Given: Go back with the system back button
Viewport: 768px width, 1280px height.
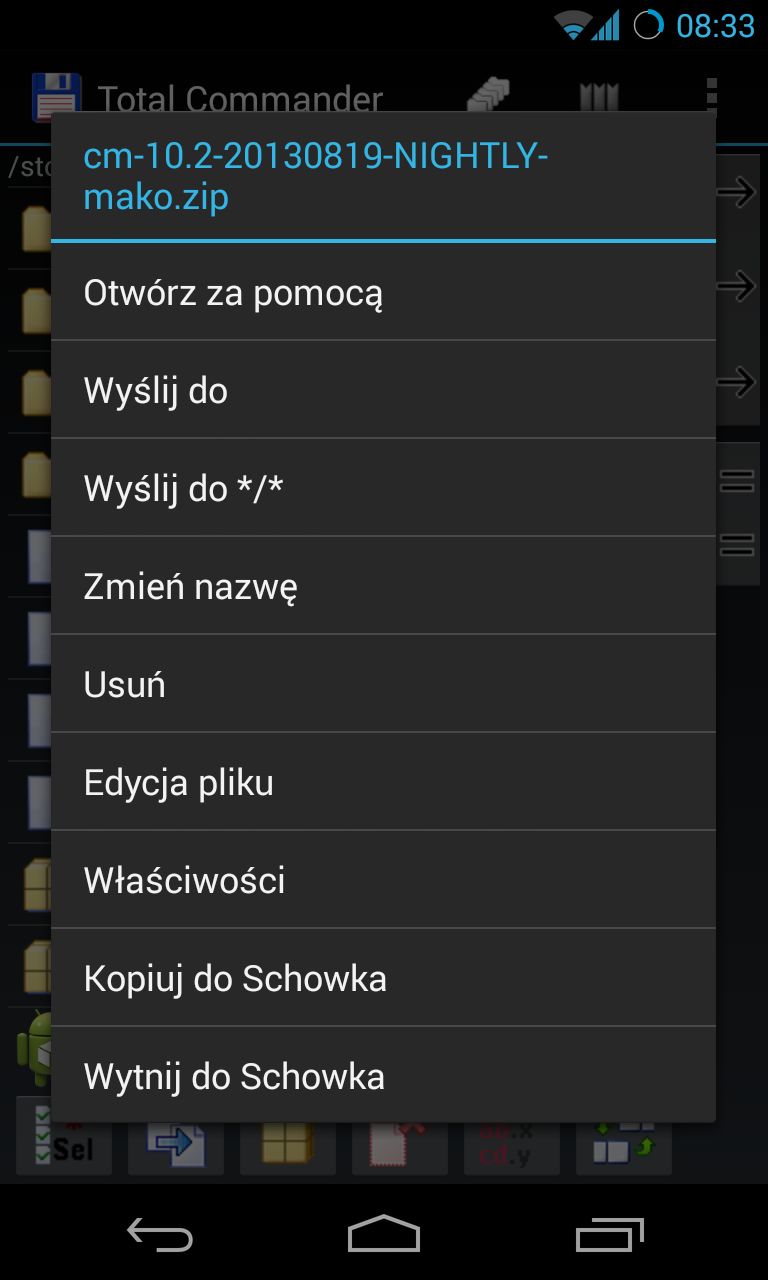Looking at the screenshot, I should (160, 1235).
